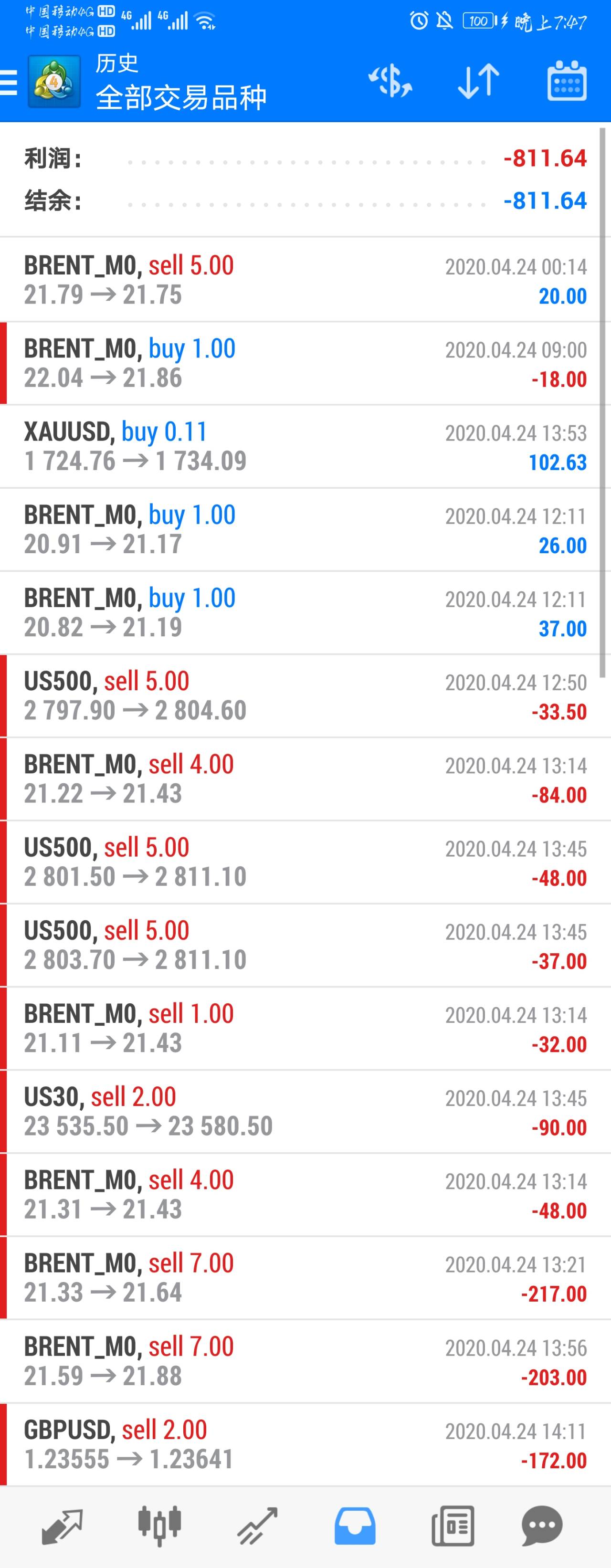
Task: Open BRENT_M0 buy trade with -18.00 loss
Action: coord(304,363)
